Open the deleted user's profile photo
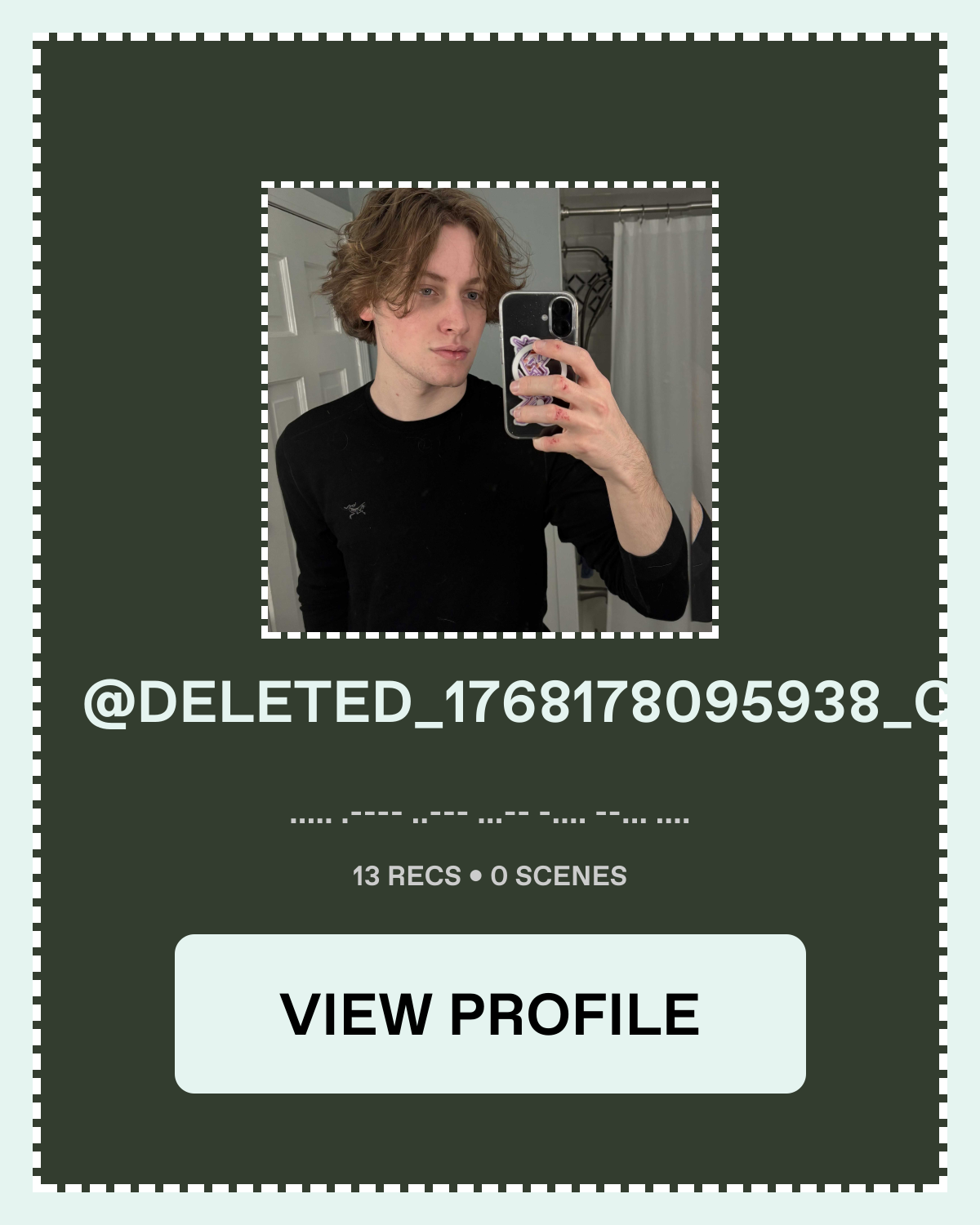980x1225 pixels. pyautogui.click(x=490, y=409)
